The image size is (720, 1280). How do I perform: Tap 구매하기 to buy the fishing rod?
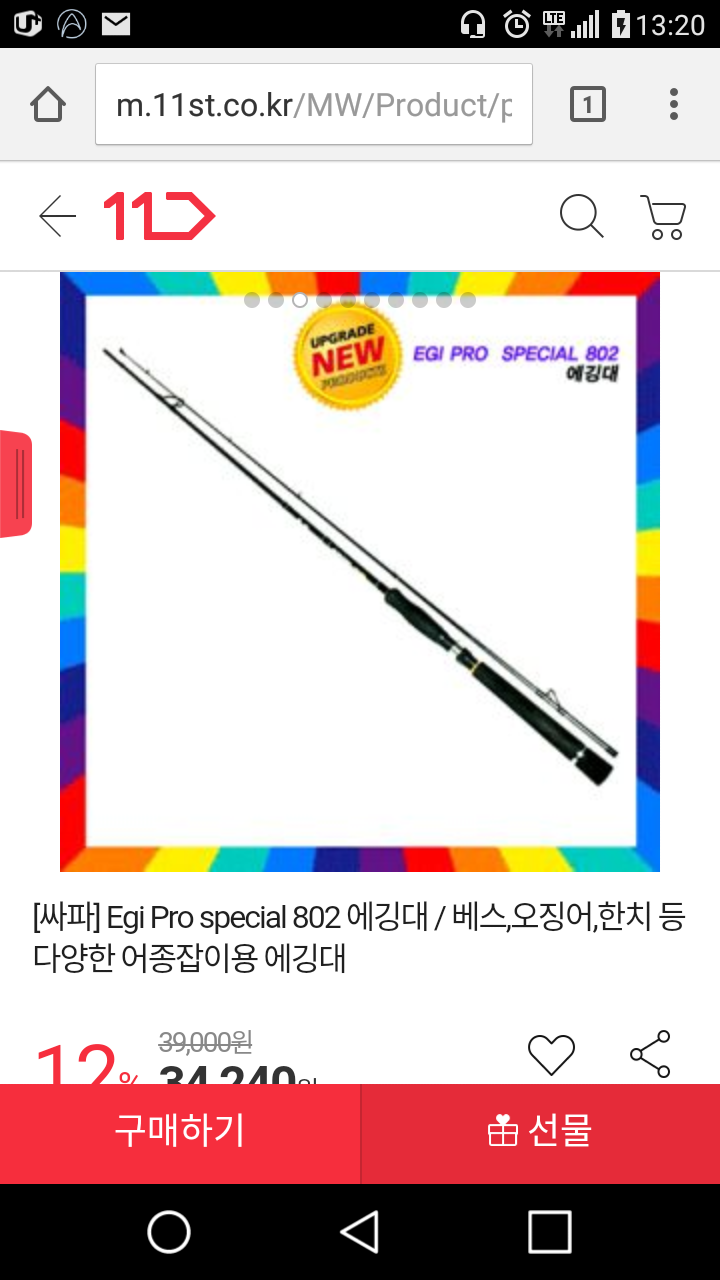pyautogui.click(x=180, y=1132)
